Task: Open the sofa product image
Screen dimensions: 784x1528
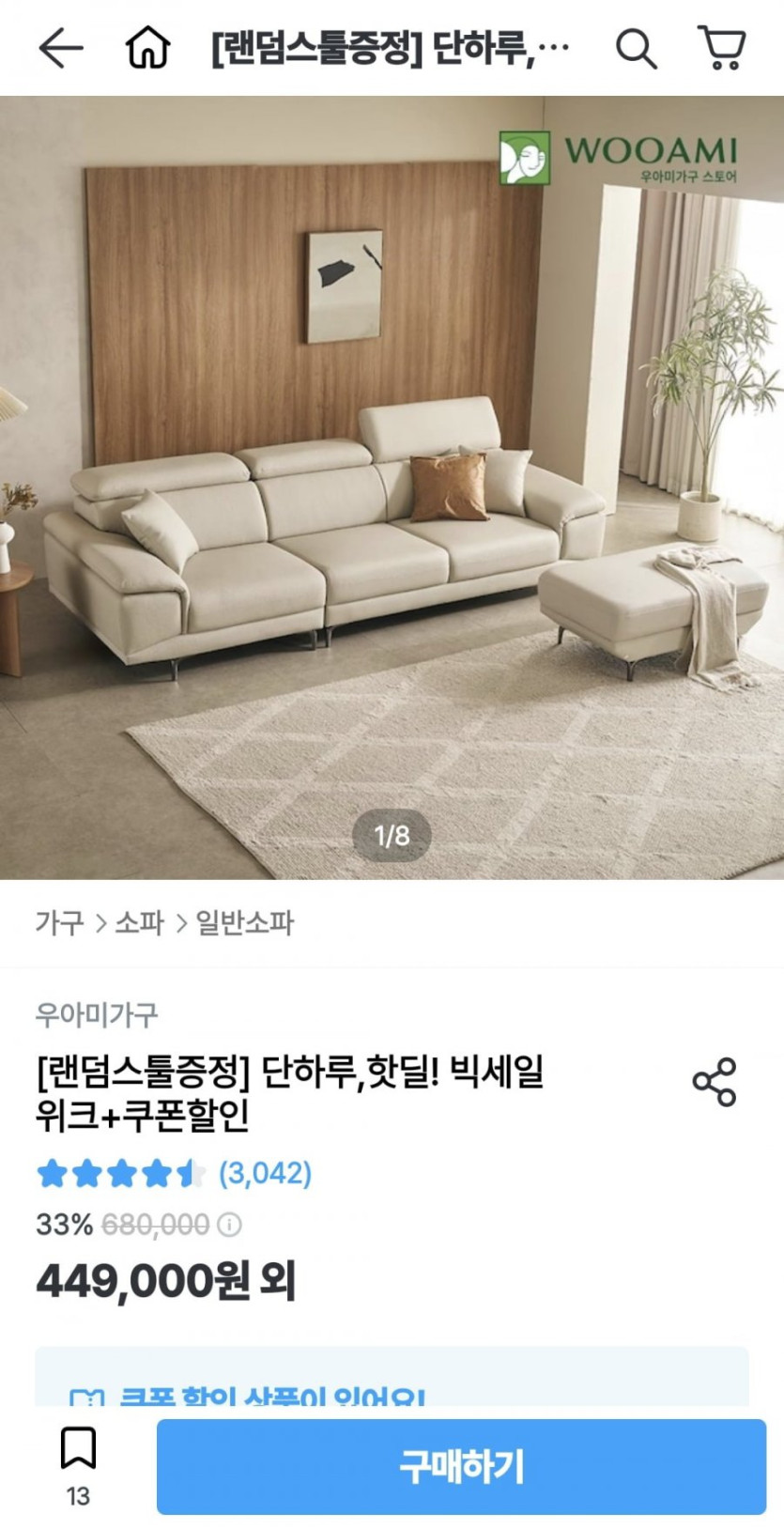Action: (392, 487)
